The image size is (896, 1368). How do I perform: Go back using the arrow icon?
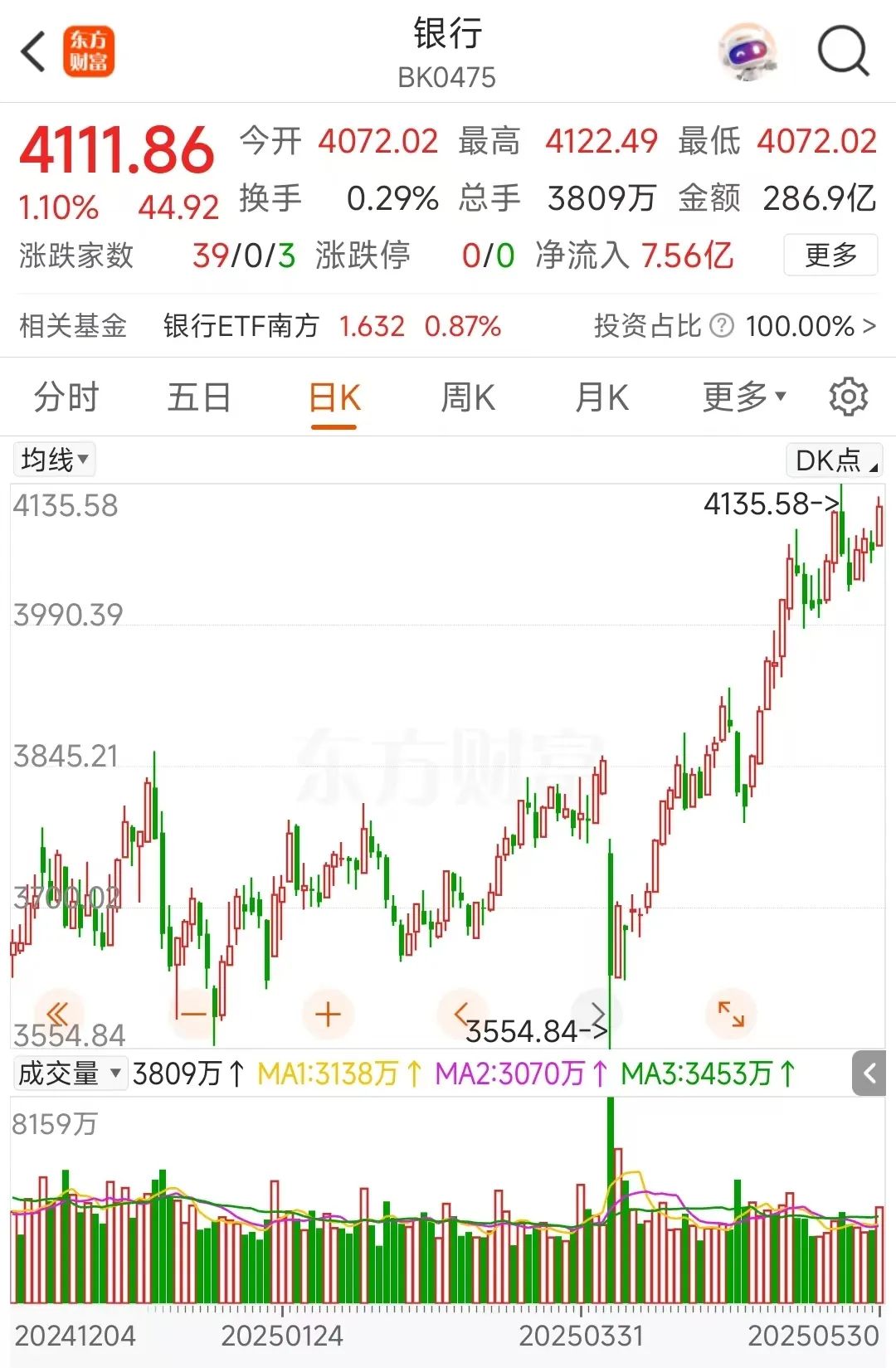[33, 52]
